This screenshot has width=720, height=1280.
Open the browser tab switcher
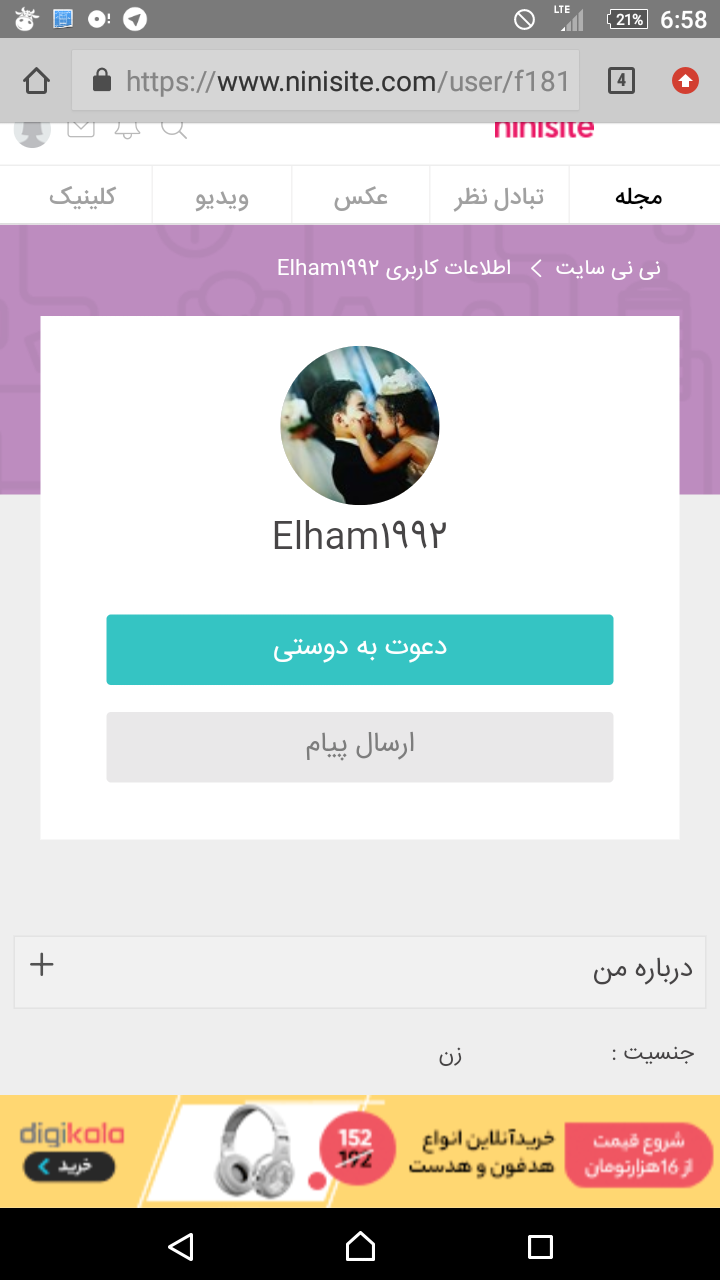621,81
